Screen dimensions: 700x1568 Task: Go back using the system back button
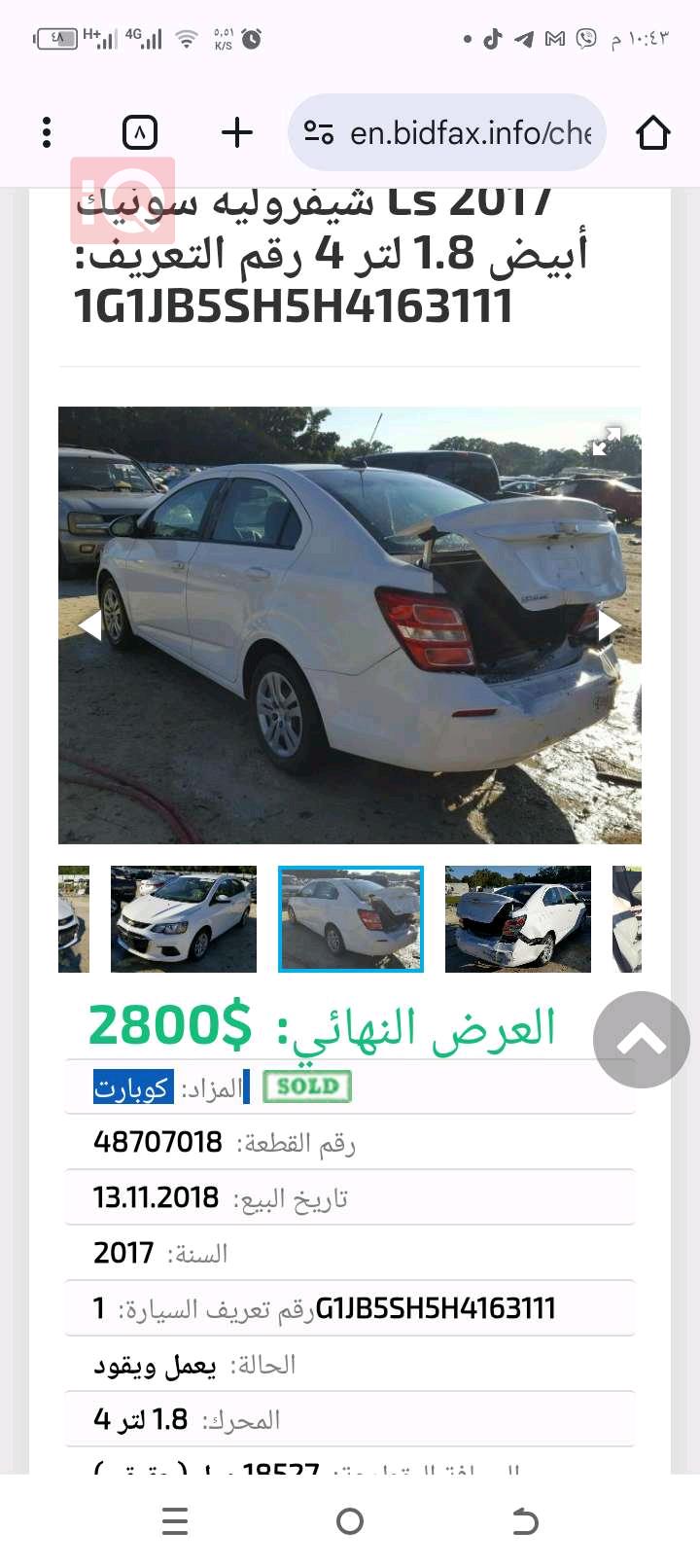[525, 1521]
